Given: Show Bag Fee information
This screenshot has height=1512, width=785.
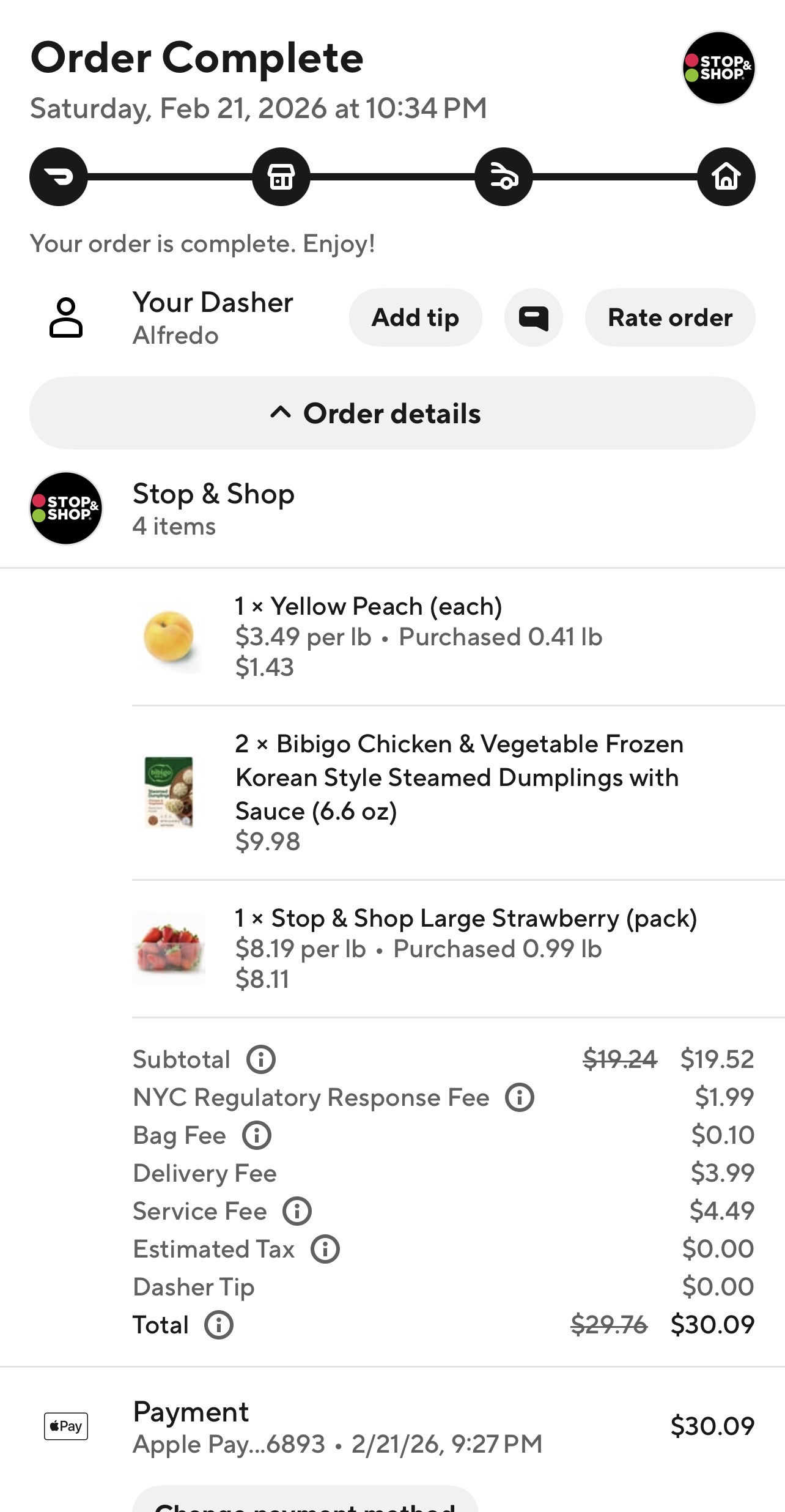Looking at the screenshot, I should [257, 1135].
